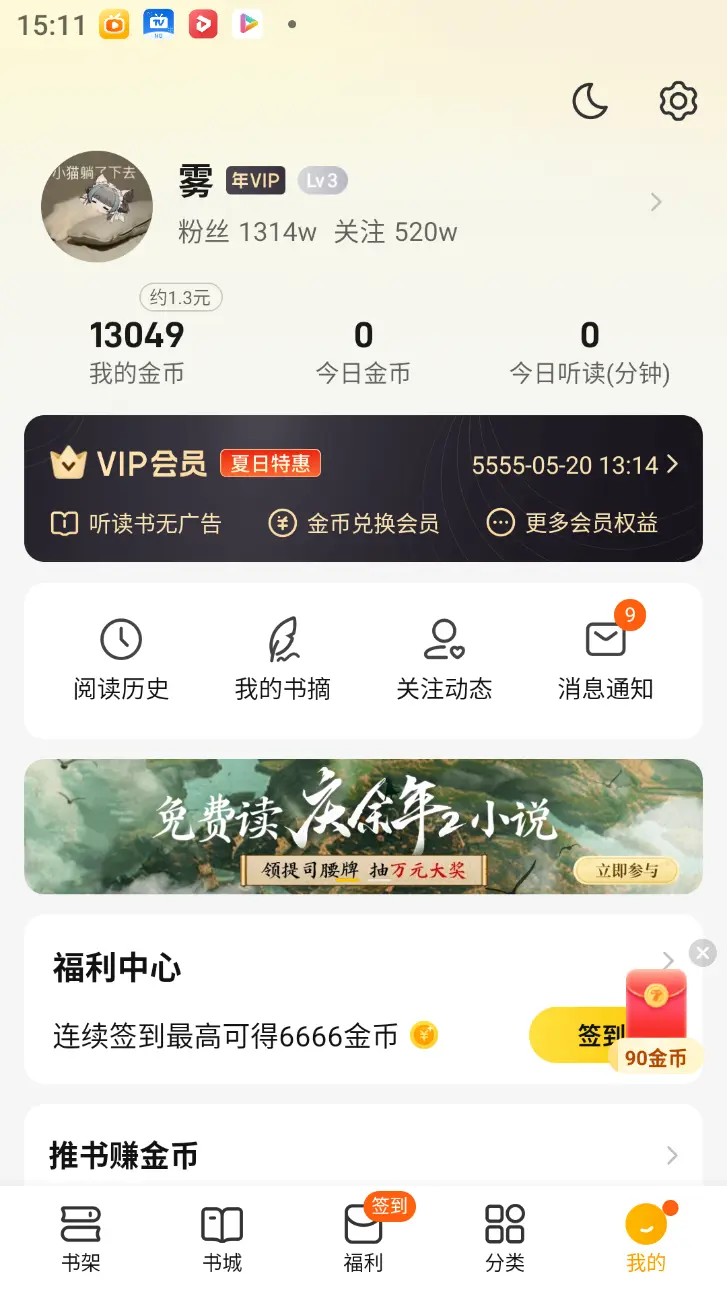The height and width of the screenshot is (1292, 727).
Task: View 关注动态 follow updates
Action: coord(444,660)
